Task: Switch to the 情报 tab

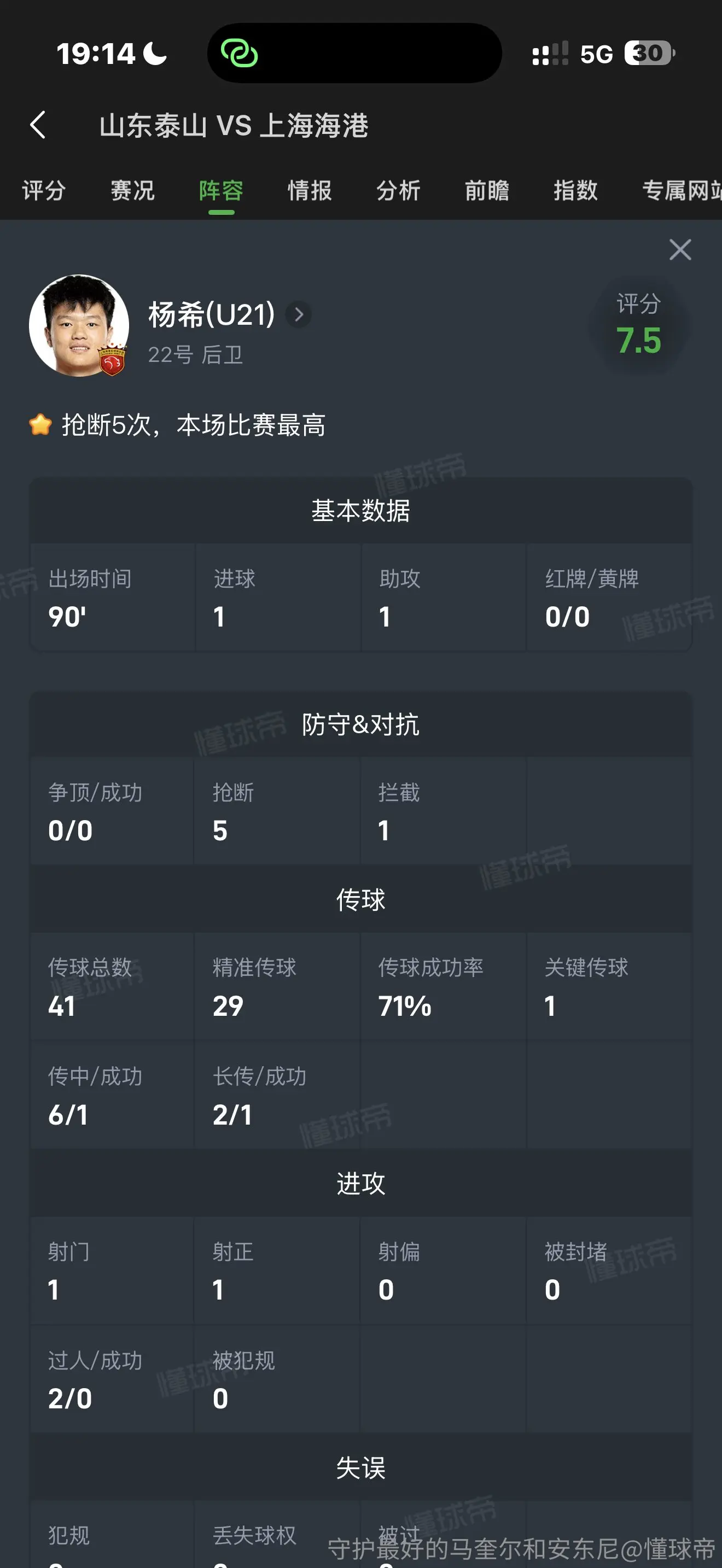Action: coord(310,190)
